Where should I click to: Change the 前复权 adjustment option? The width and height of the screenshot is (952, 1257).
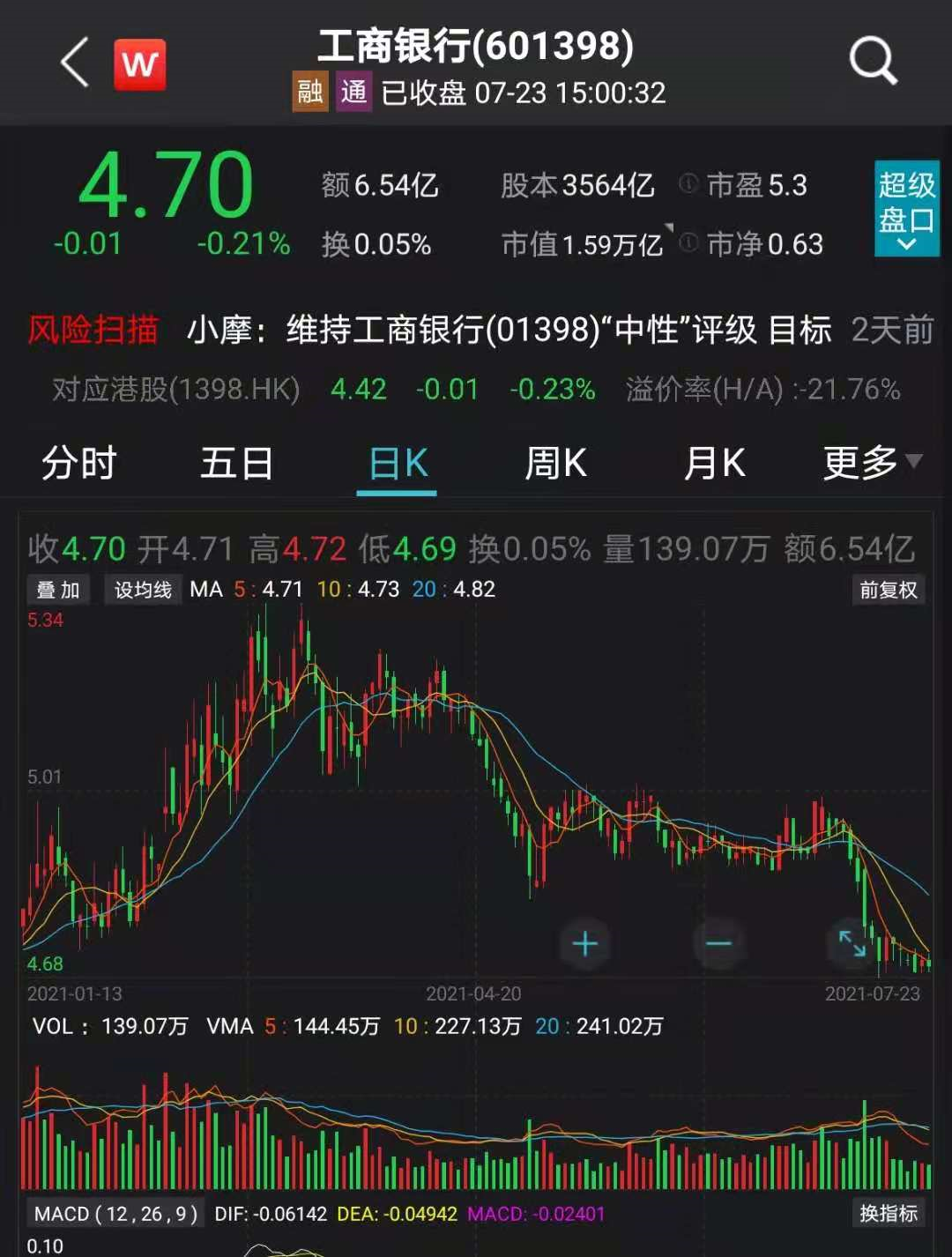click(889, 590)
